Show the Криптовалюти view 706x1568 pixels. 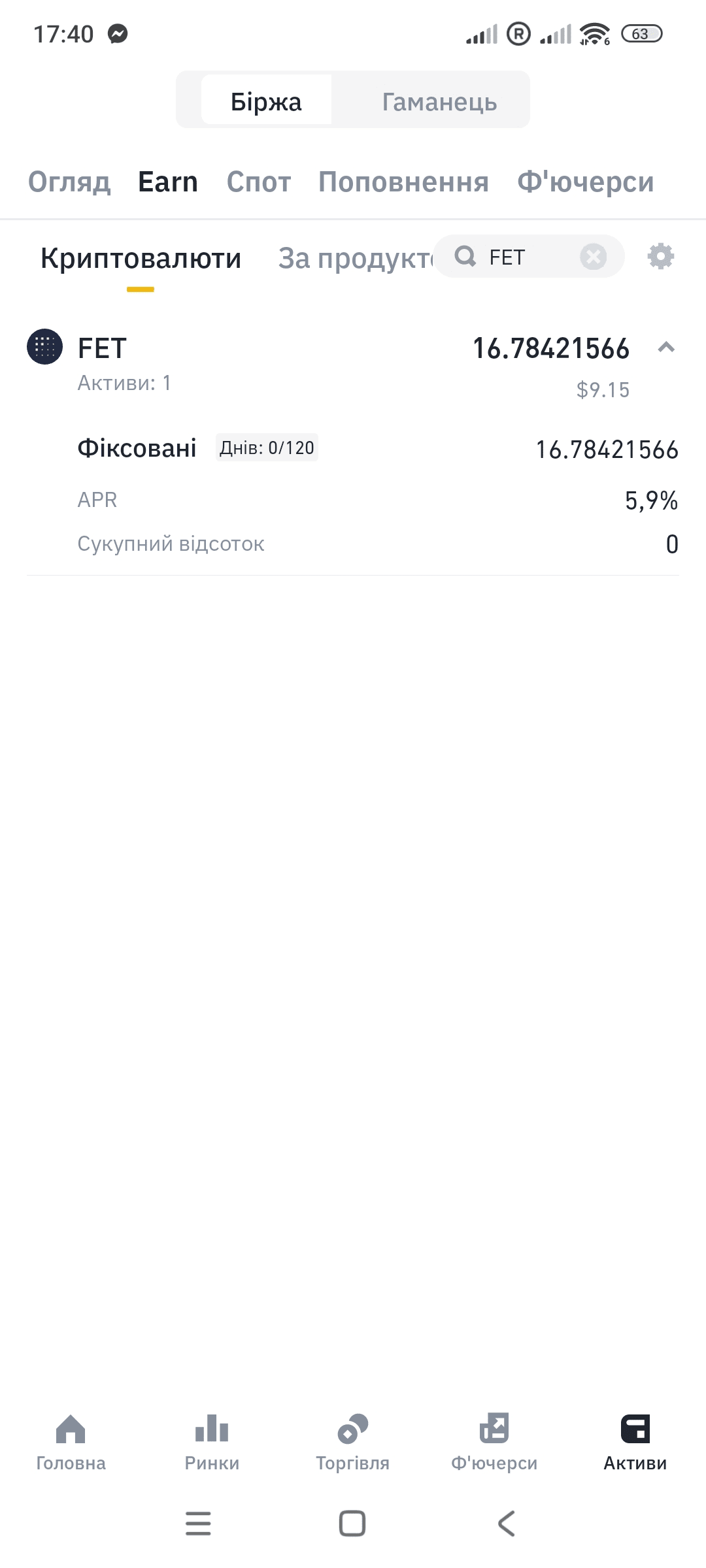tap(141, 258)
